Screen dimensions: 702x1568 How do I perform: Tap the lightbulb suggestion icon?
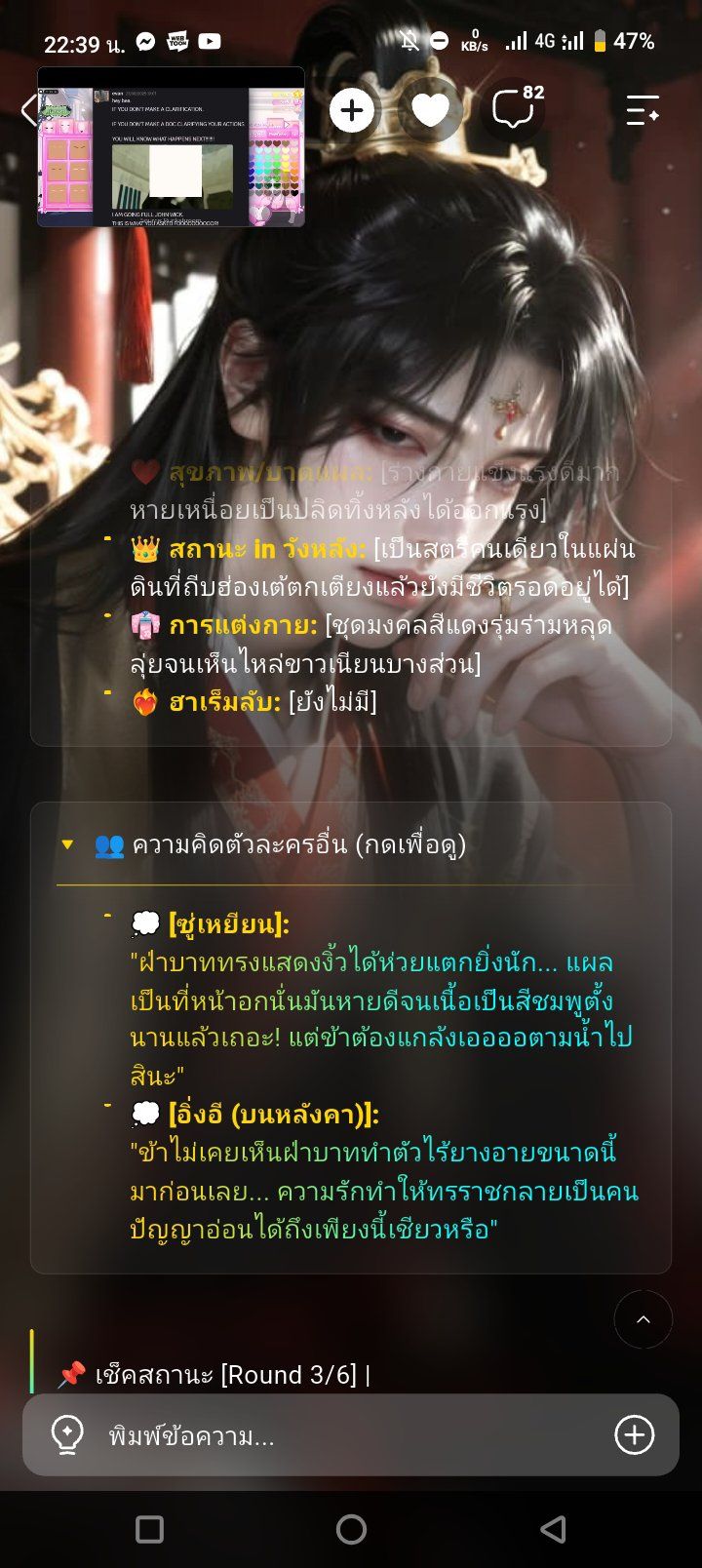tap(67, 1435)
